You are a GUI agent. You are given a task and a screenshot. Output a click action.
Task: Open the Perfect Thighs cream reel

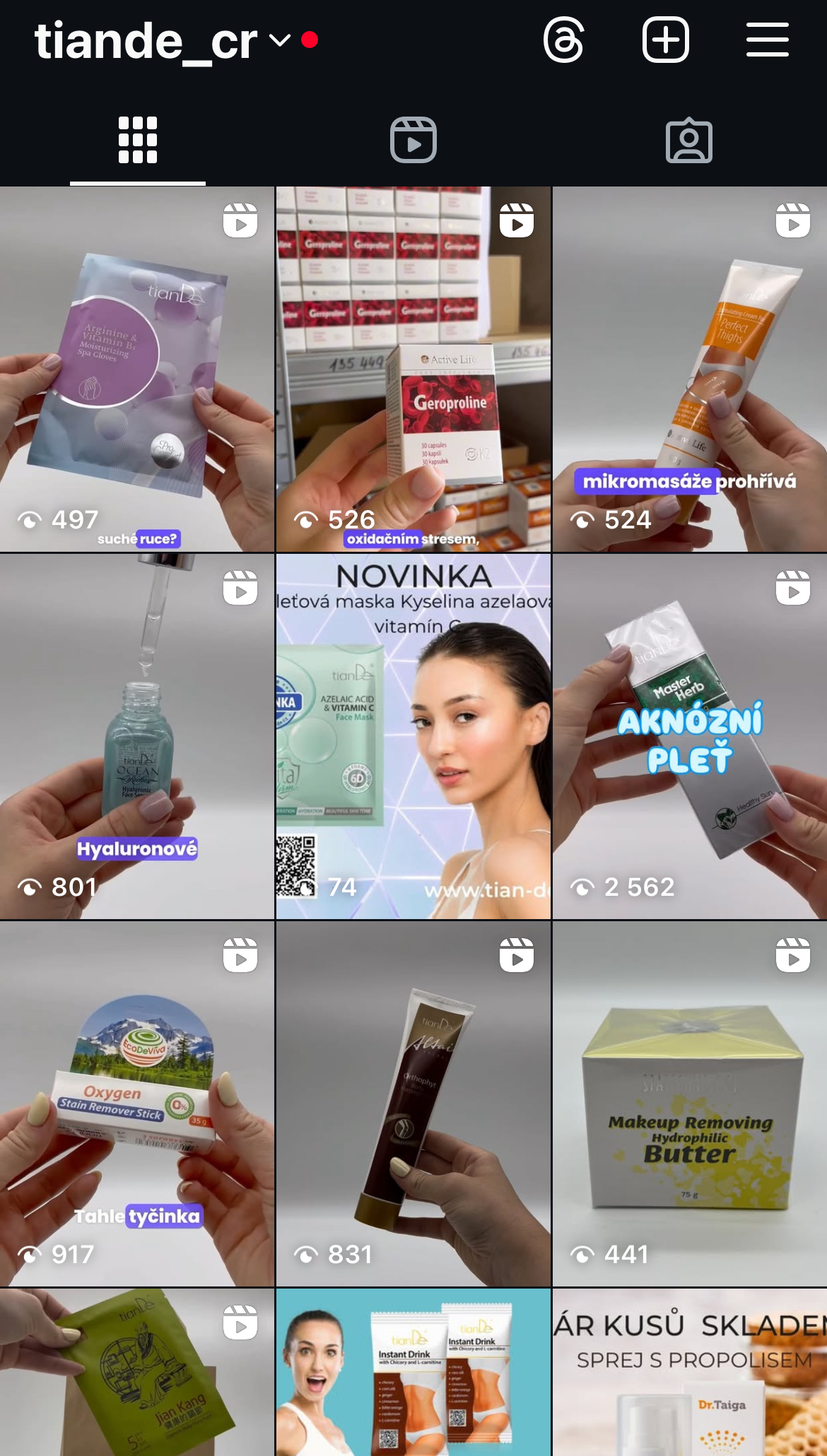[689, 369]
